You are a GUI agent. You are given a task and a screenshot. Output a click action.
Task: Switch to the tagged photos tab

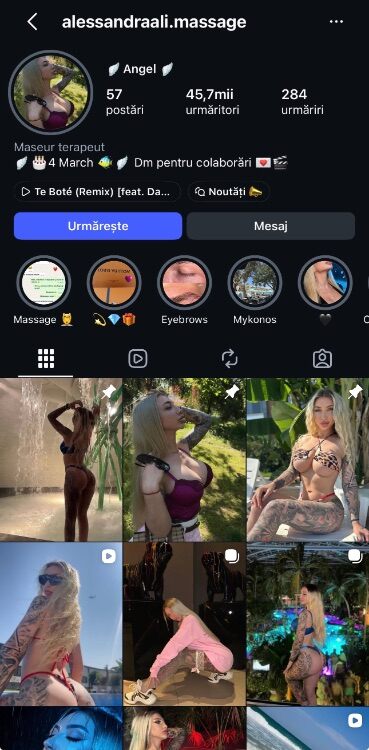(x=323, y=358)
